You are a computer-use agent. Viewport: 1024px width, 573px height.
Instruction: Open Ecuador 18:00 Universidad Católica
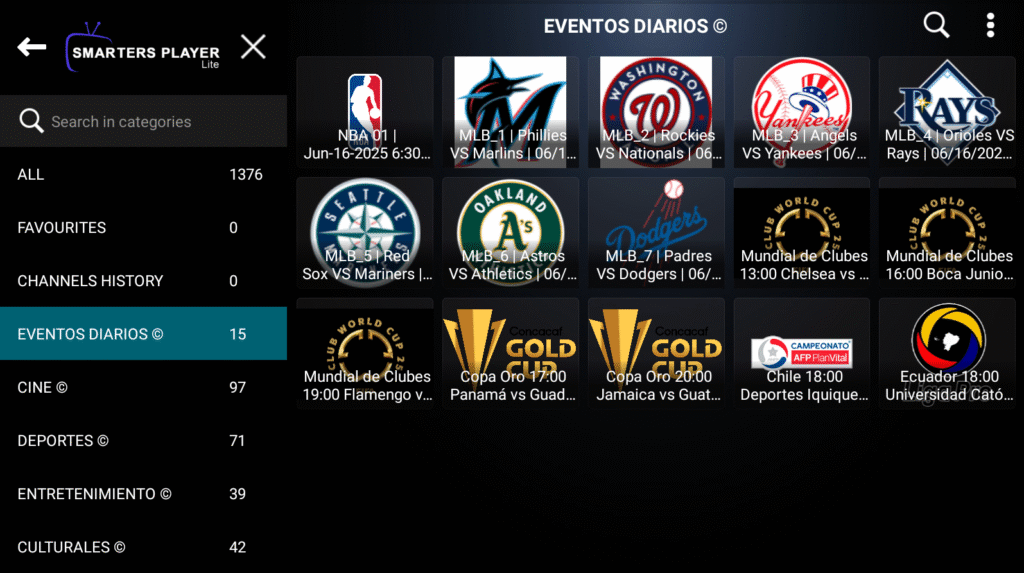948,353
